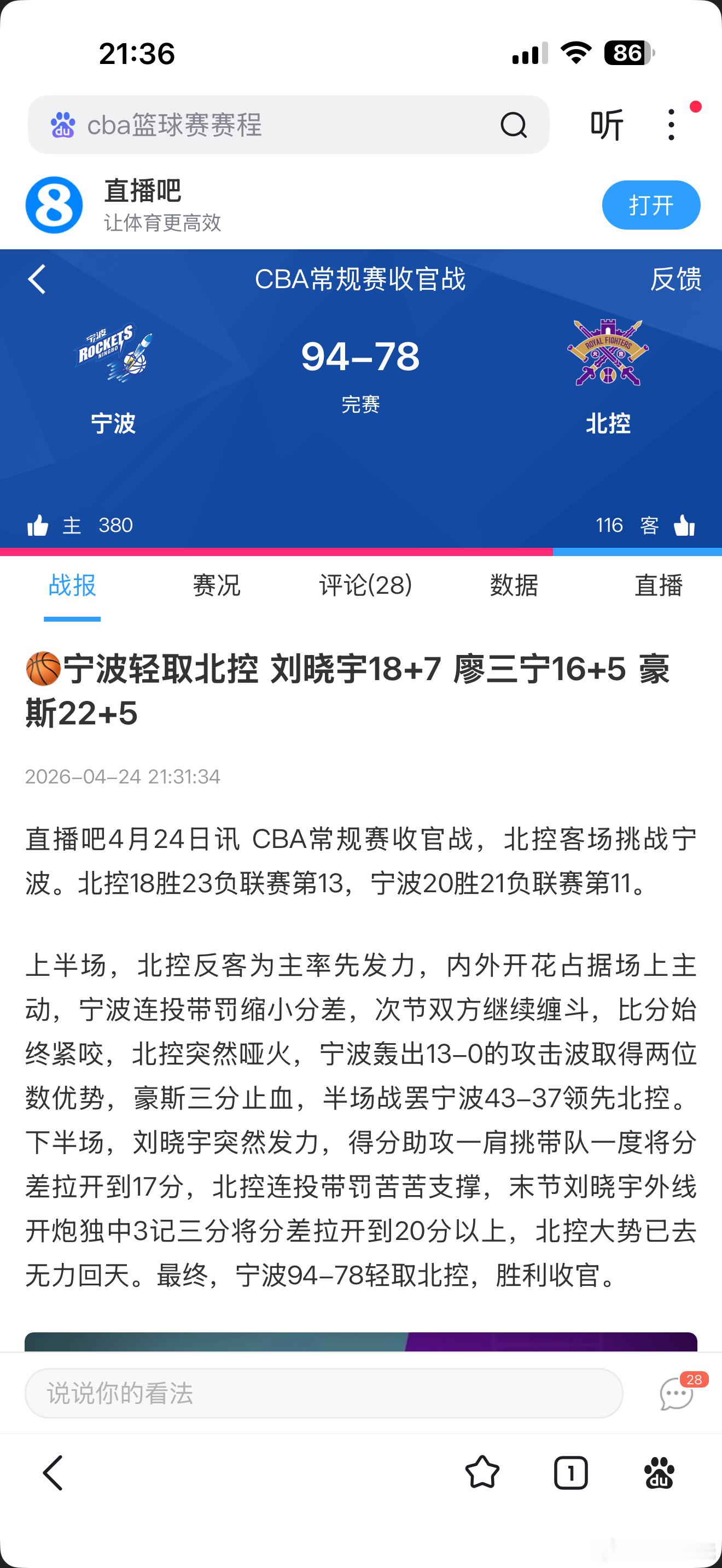This screenshot has width=722, height=1568.
Task: Tap the search magnifier icon
Action: point(514,125)
